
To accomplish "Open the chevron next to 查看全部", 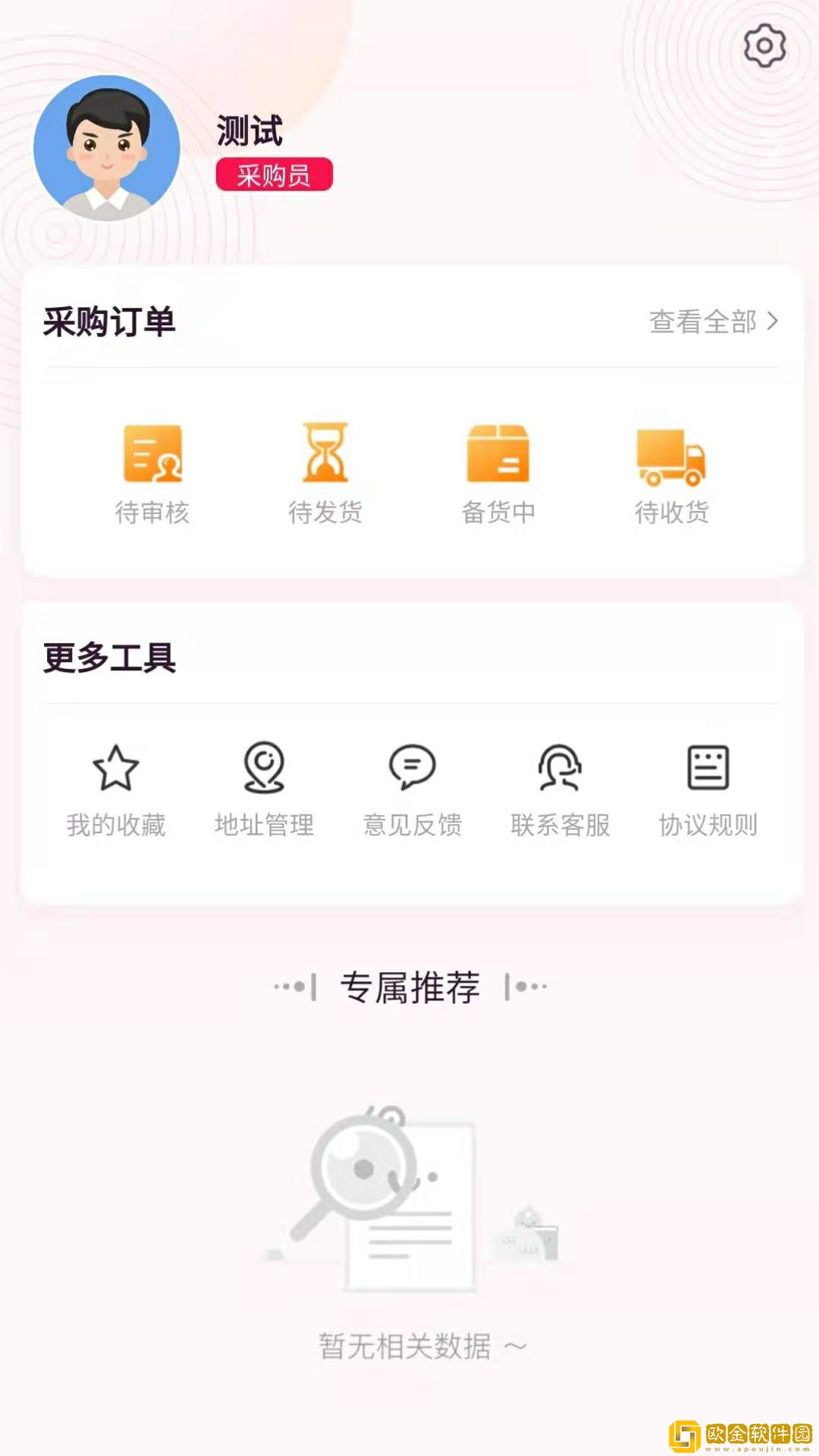I will click(772, 322).
